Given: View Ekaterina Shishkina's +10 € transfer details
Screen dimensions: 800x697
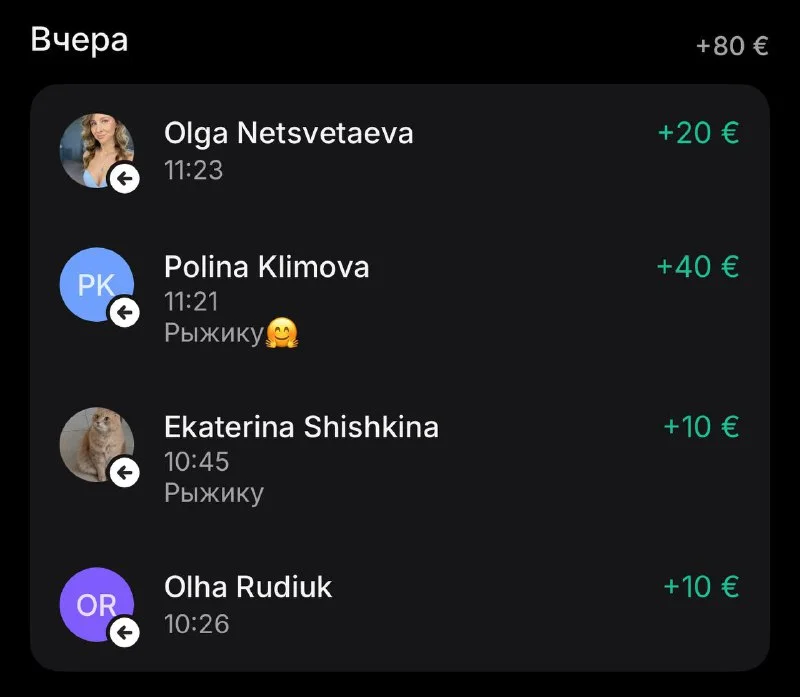Looking at the screenshot, I should 400,458.
